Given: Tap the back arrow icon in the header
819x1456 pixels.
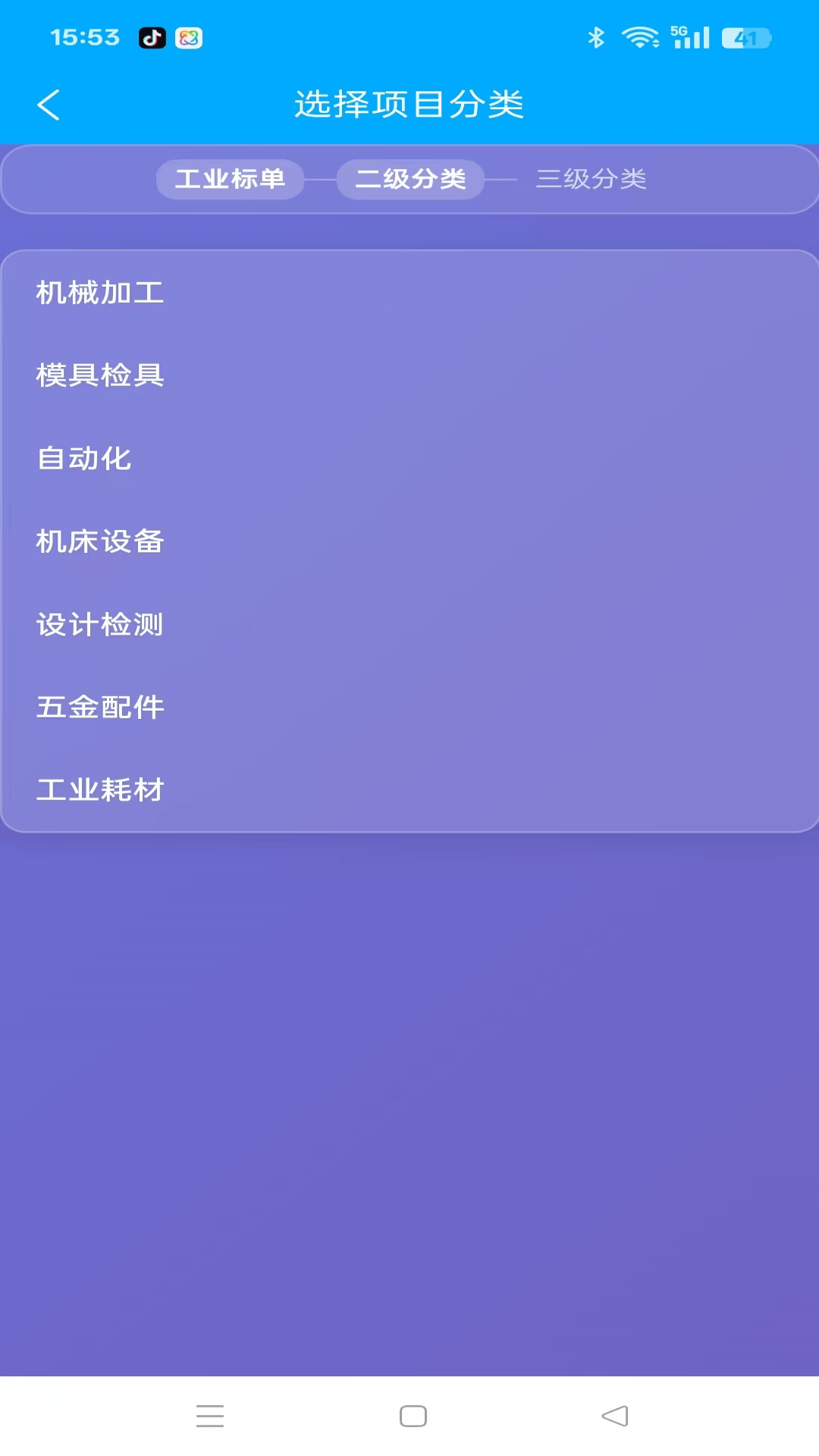Looking at the screenshot, I should [x=49, y=105].
